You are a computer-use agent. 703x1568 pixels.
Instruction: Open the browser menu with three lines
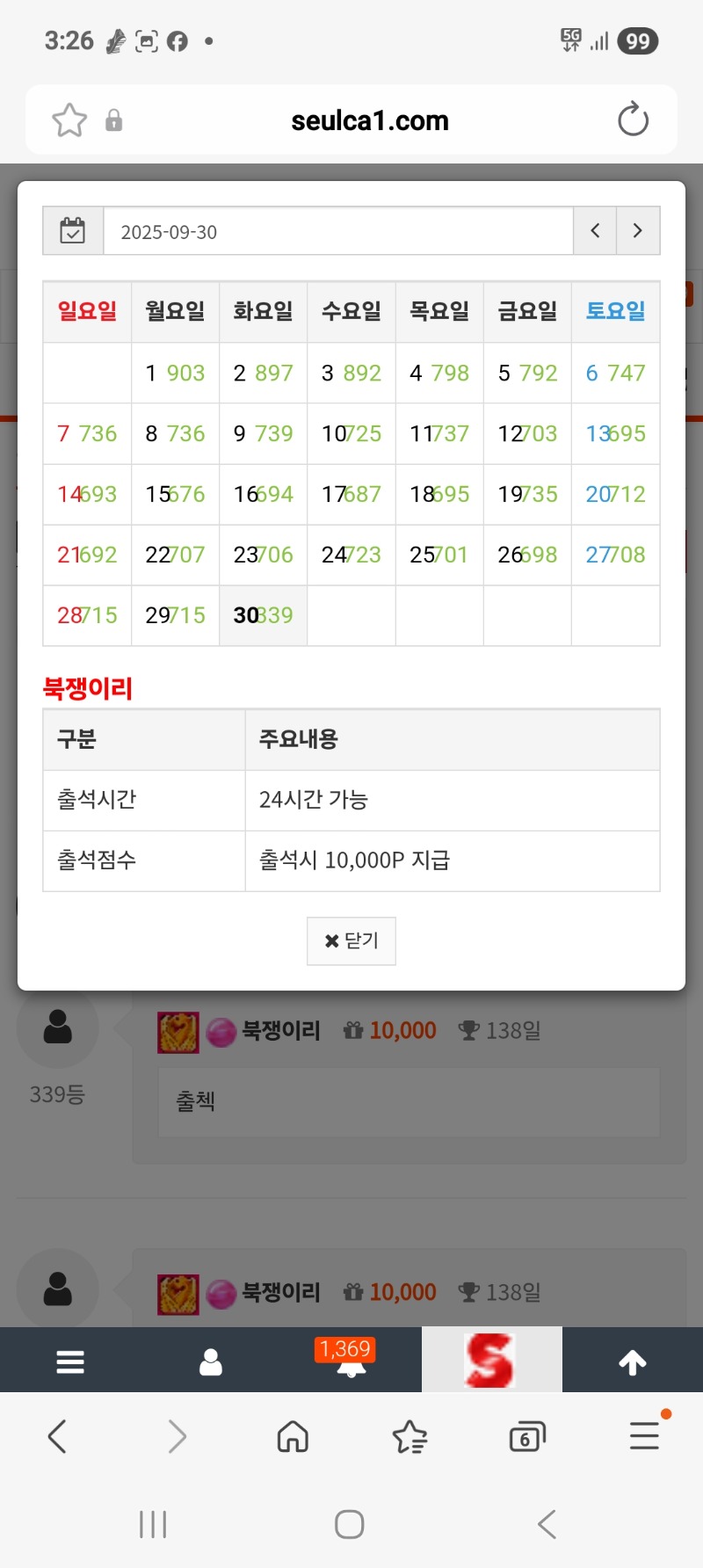tap(645, 1434)
